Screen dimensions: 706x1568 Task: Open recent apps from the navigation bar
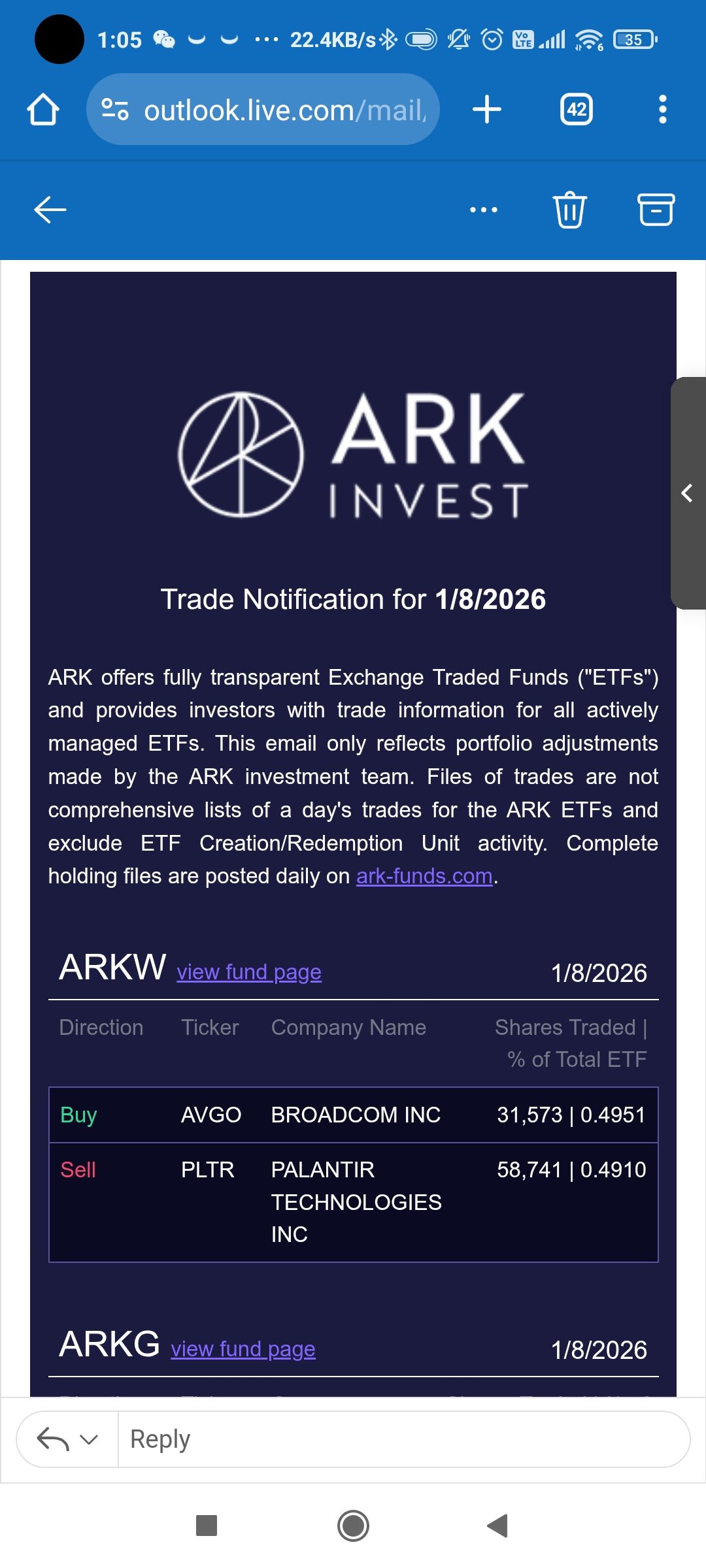tap(207, 1526)
